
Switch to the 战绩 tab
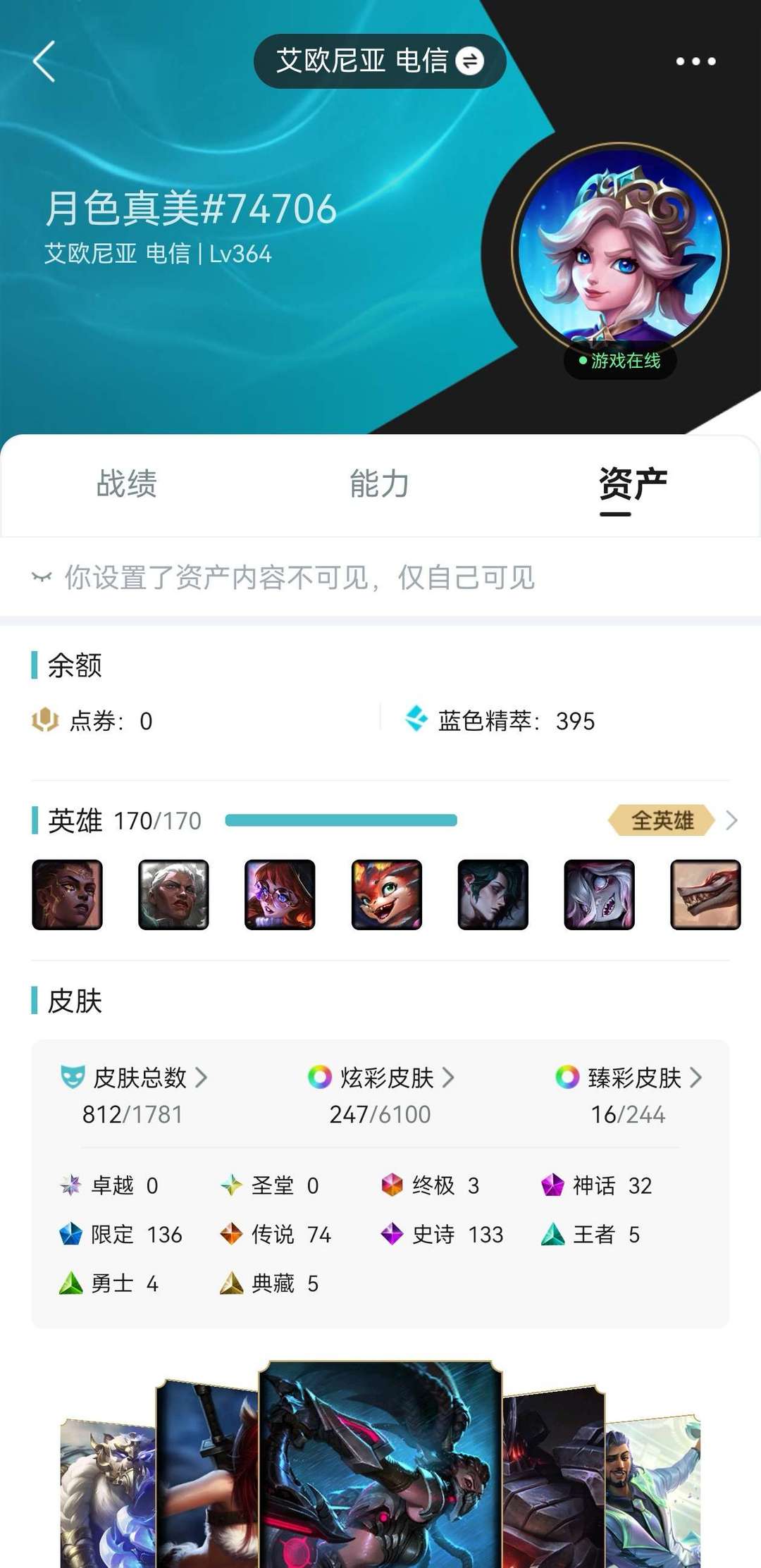(x=127, y=484)
